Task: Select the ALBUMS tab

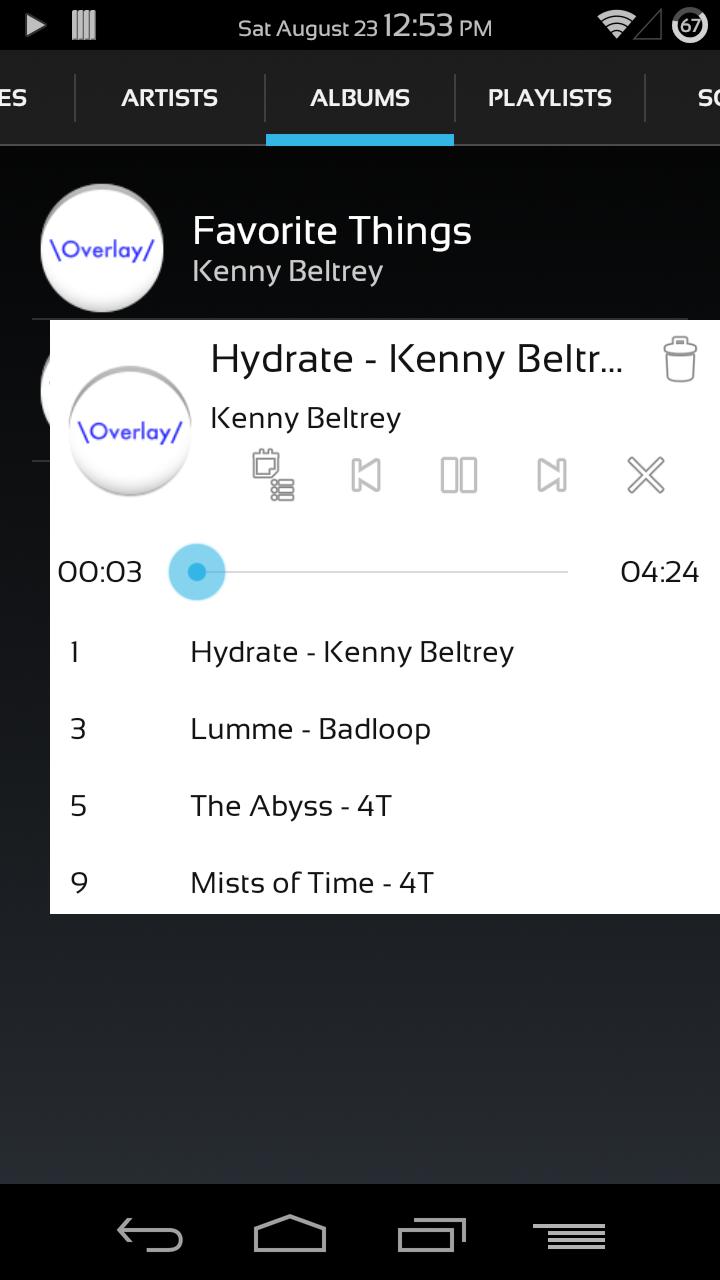Action: (x=359, y=97)
